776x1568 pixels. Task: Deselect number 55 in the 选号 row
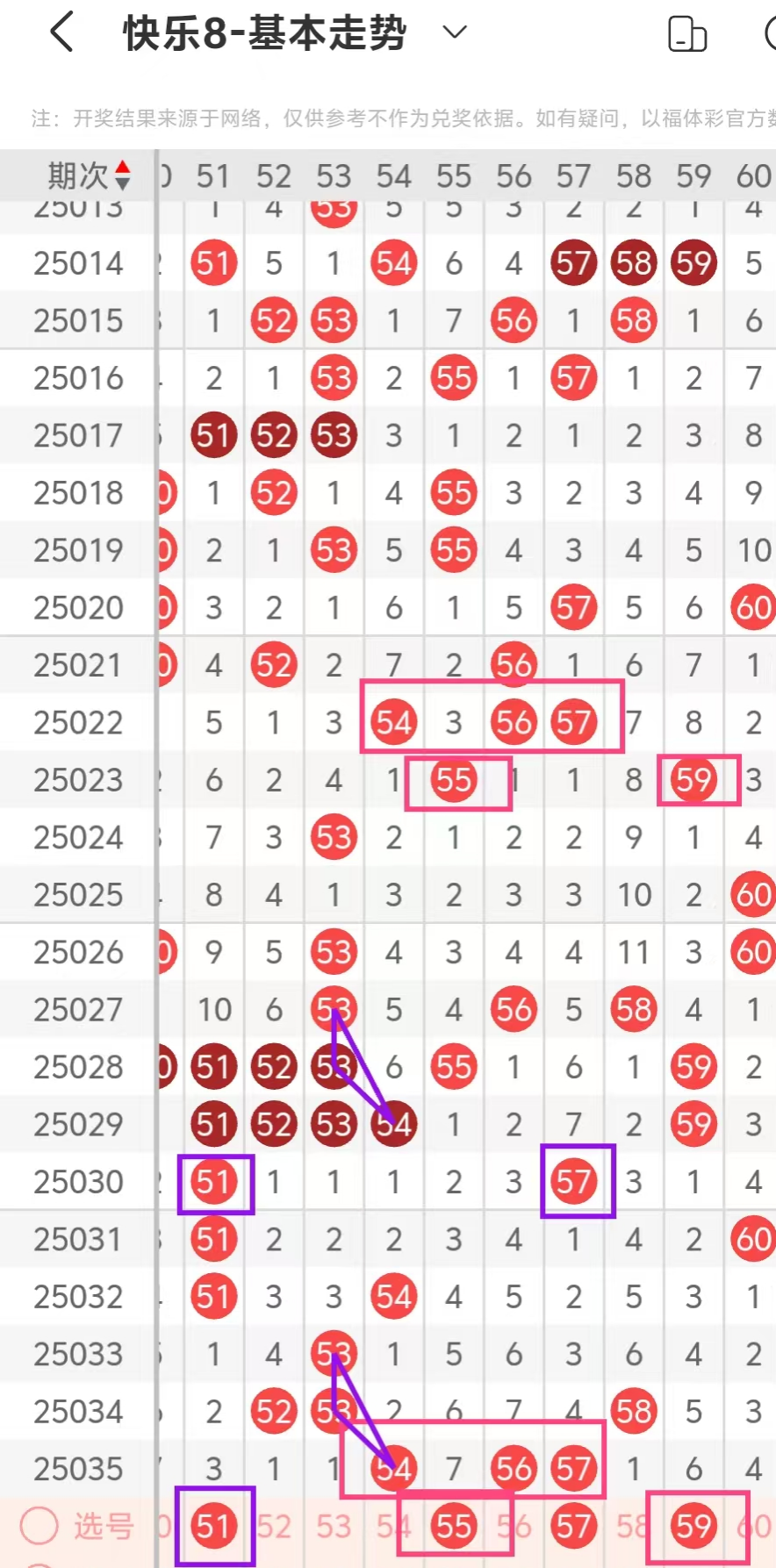coord(454,1527)
